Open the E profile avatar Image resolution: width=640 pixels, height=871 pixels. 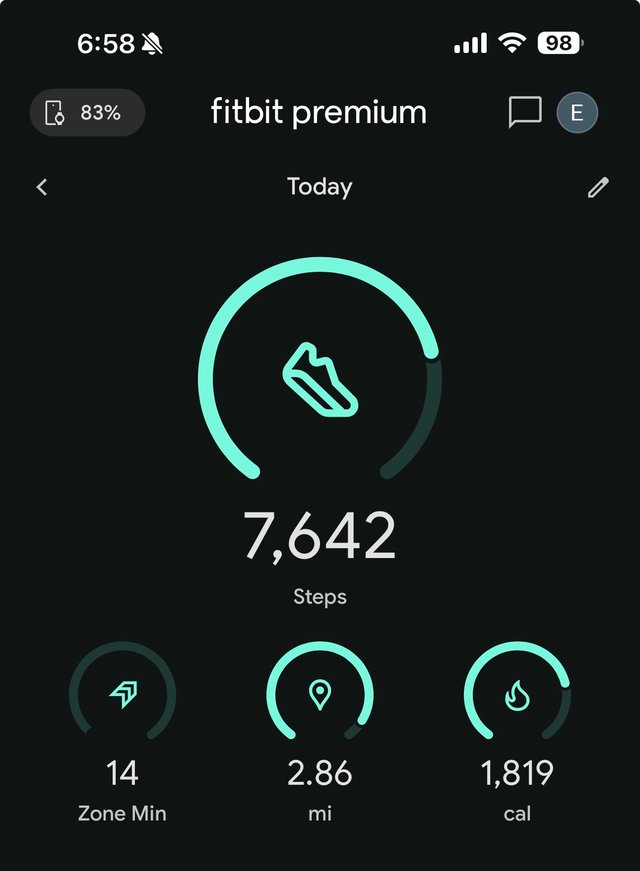pos(577,113)
